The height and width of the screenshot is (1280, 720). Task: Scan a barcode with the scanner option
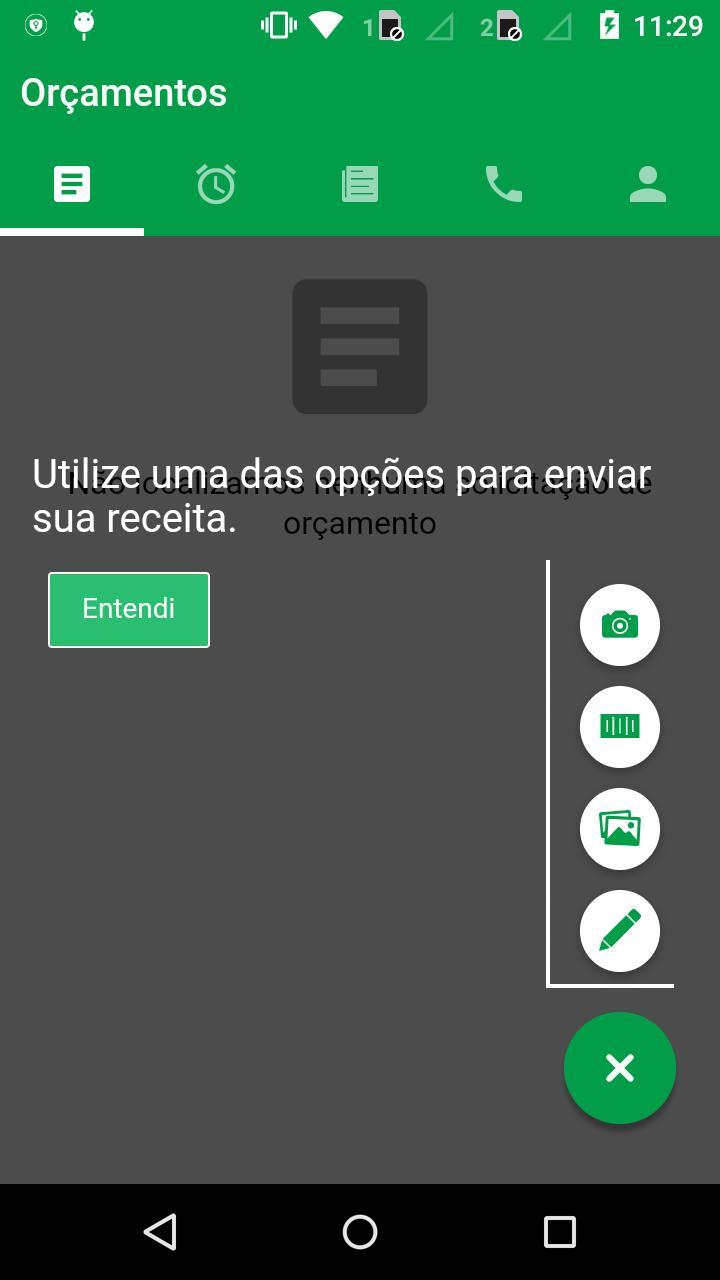620,727
